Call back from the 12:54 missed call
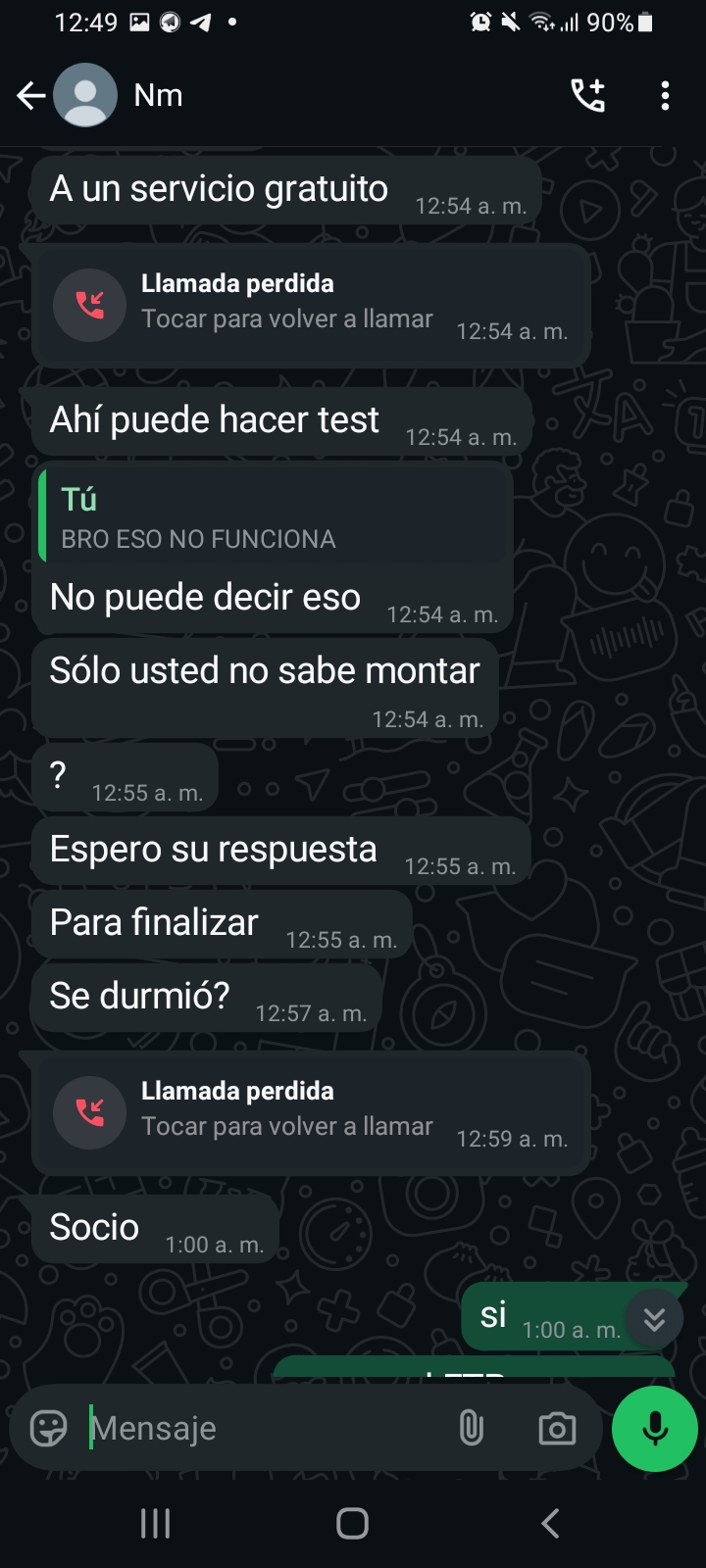Screen dimensions: 706x1568 311,306
